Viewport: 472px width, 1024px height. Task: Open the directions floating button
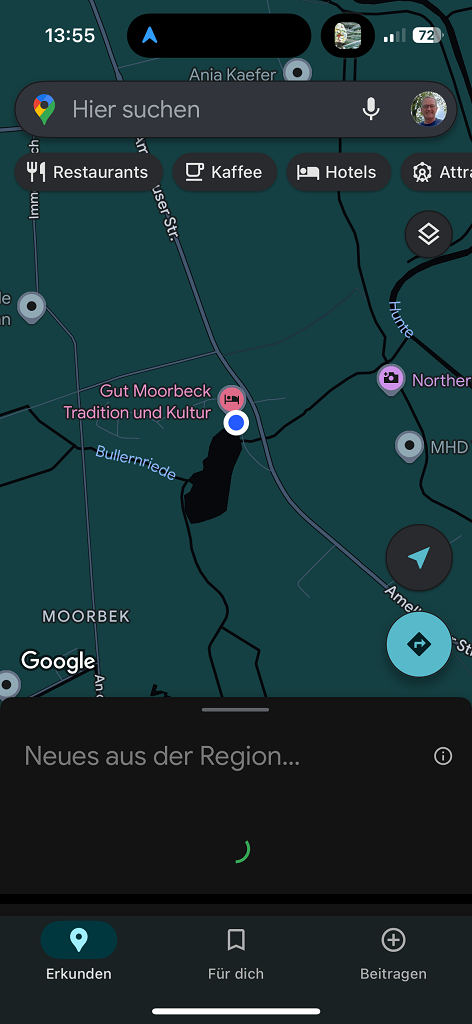419,644
